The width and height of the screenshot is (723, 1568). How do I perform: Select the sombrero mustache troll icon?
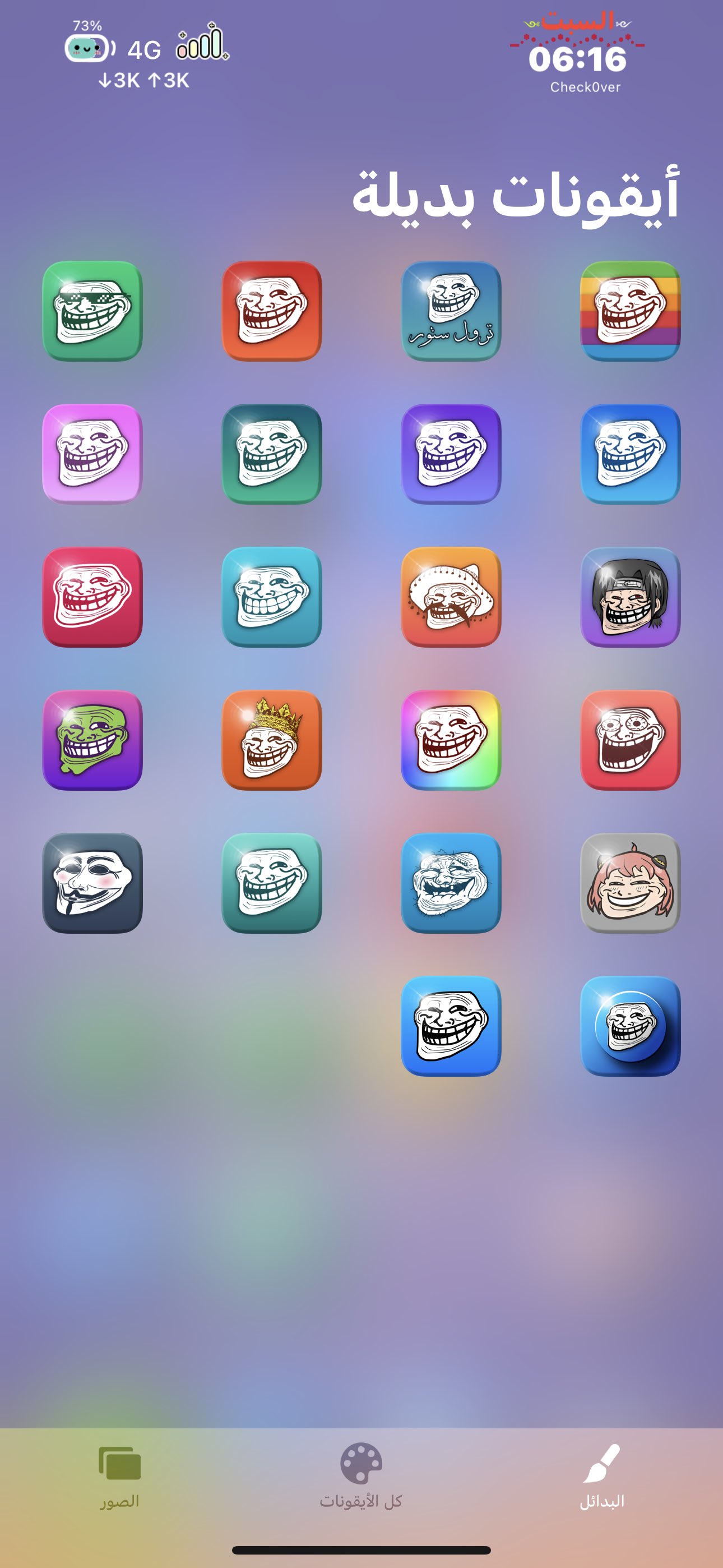(x=451, y=597)
